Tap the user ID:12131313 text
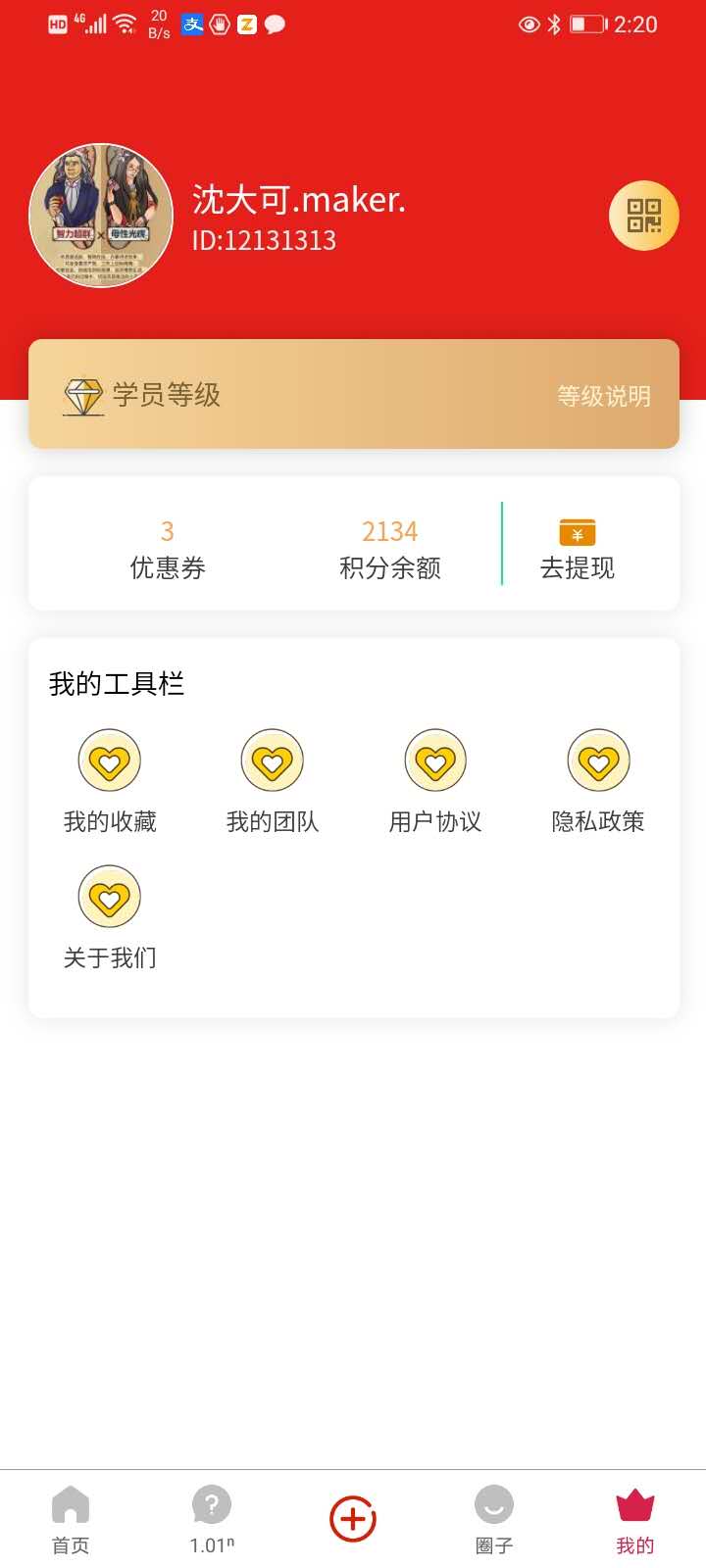706x1568 pixels. pos(264,239)
